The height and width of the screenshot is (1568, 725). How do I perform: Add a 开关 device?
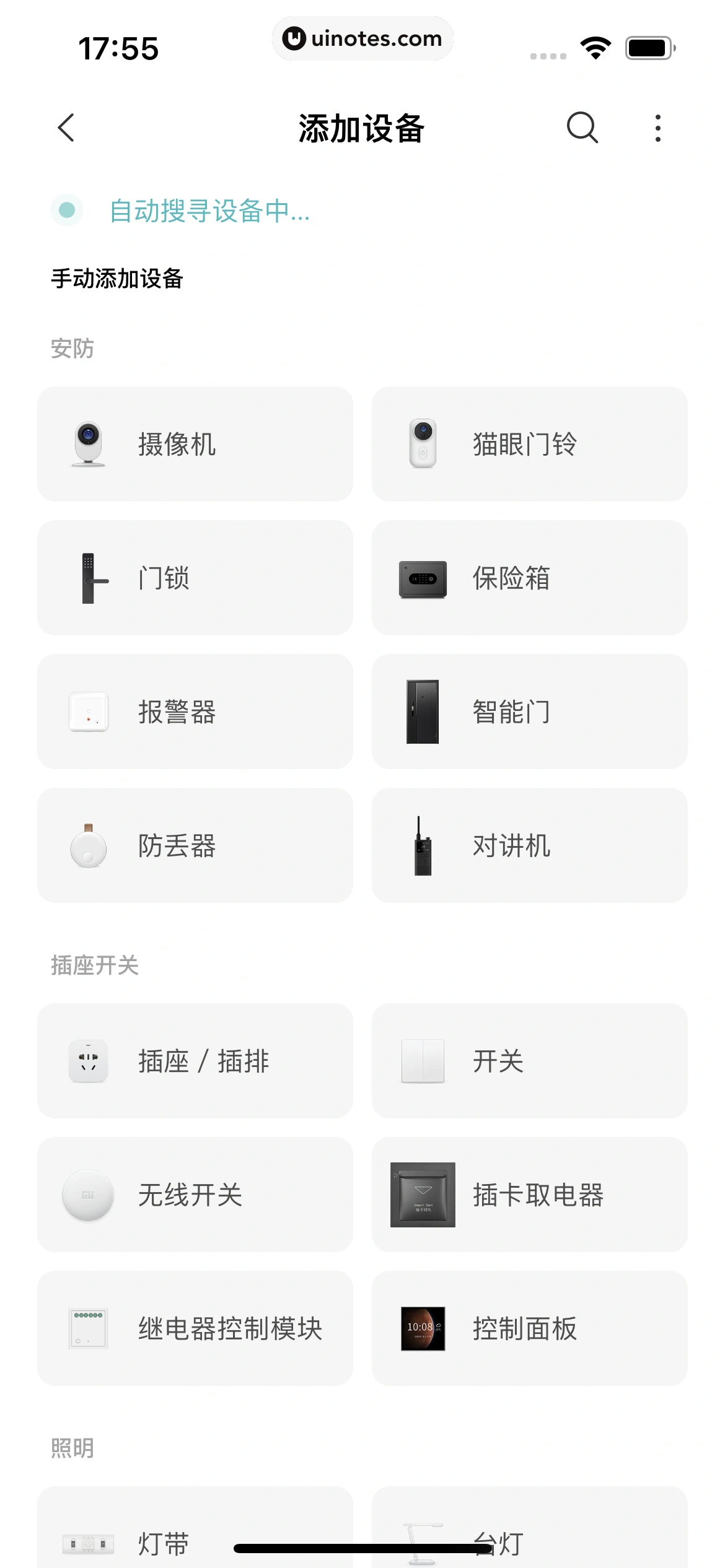tap(530, 1061)
